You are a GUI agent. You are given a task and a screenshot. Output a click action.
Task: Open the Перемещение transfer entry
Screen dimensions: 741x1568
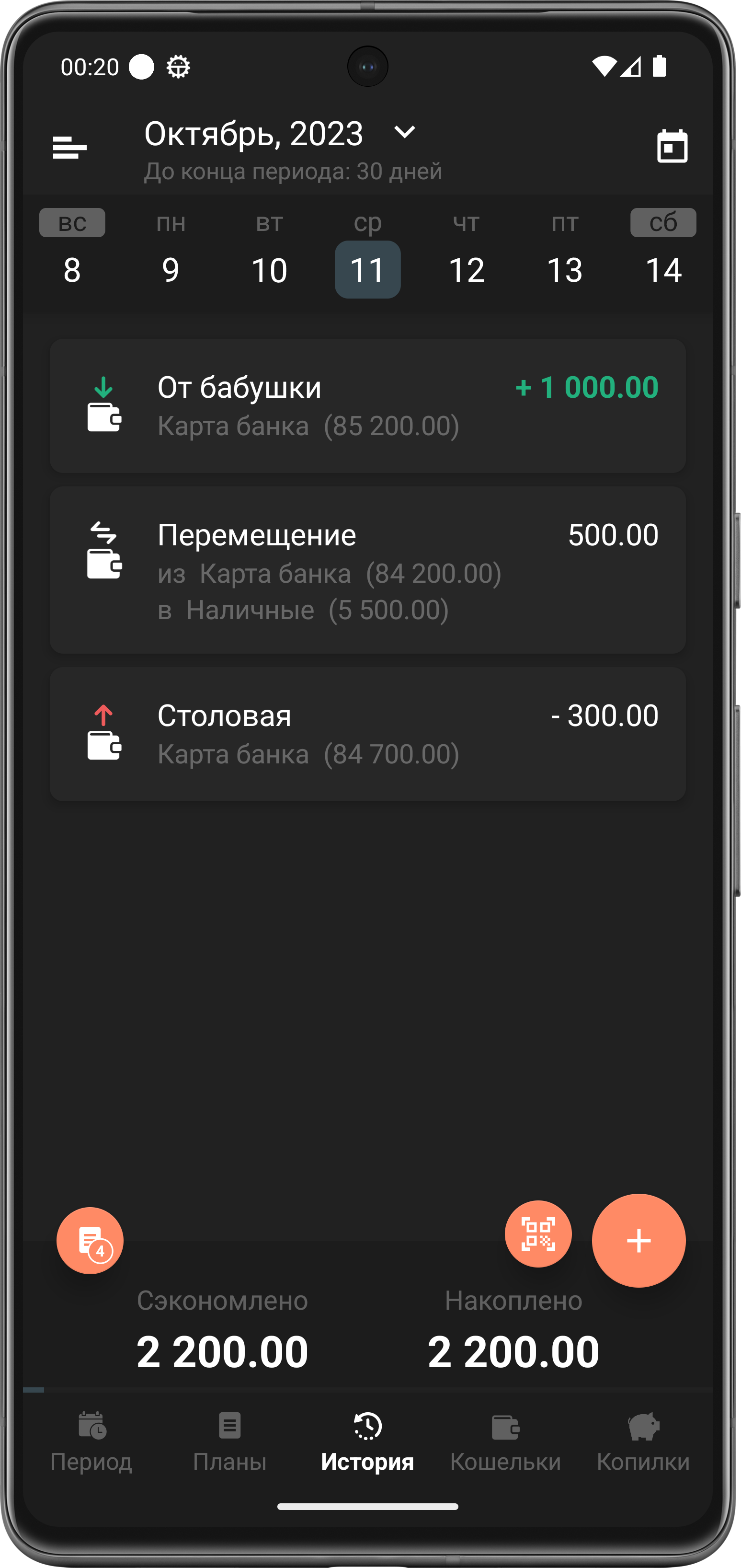pyautogui.click(x=367, y=570)
